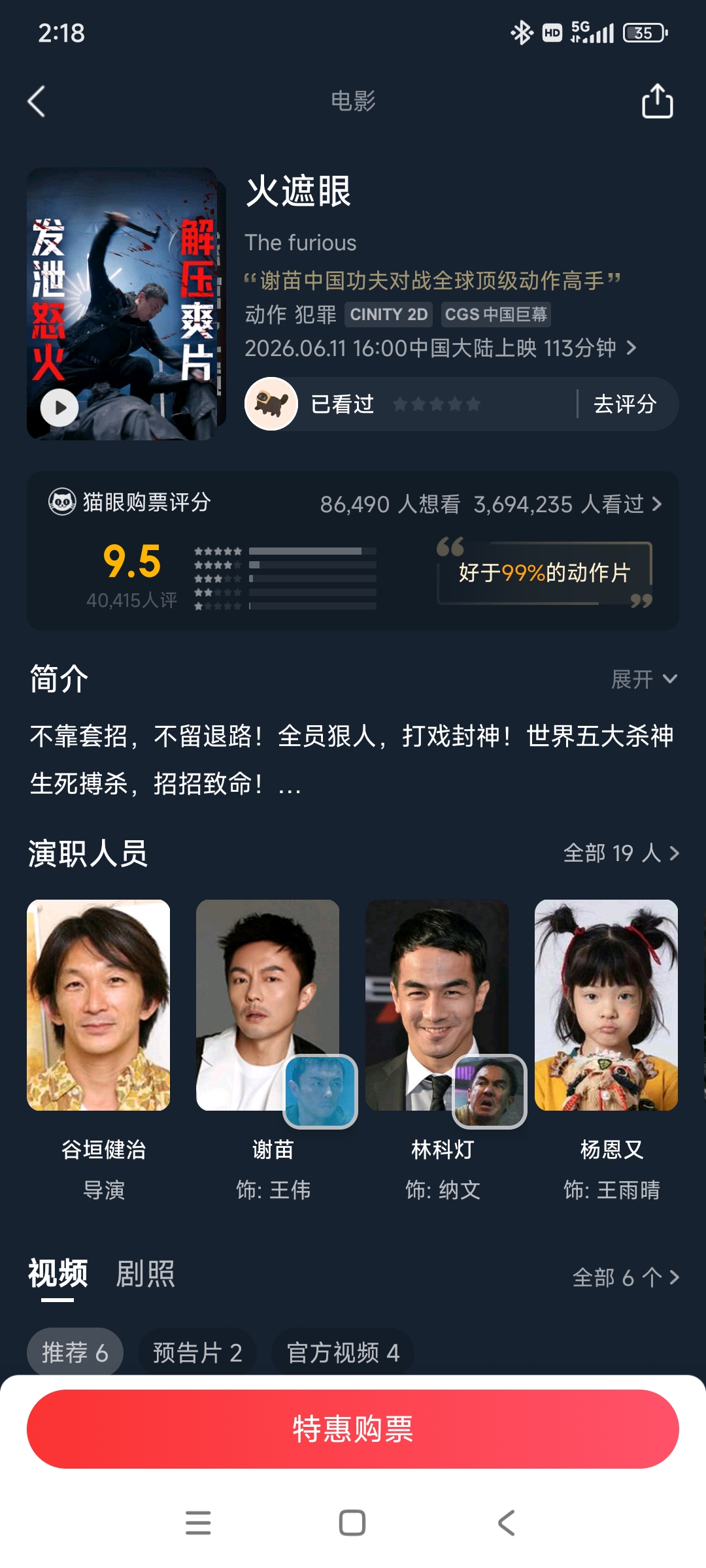The image size is (706, 1568).
Task: Tap 特惠购票 to buy tickets
Action: coord(353,1429)
